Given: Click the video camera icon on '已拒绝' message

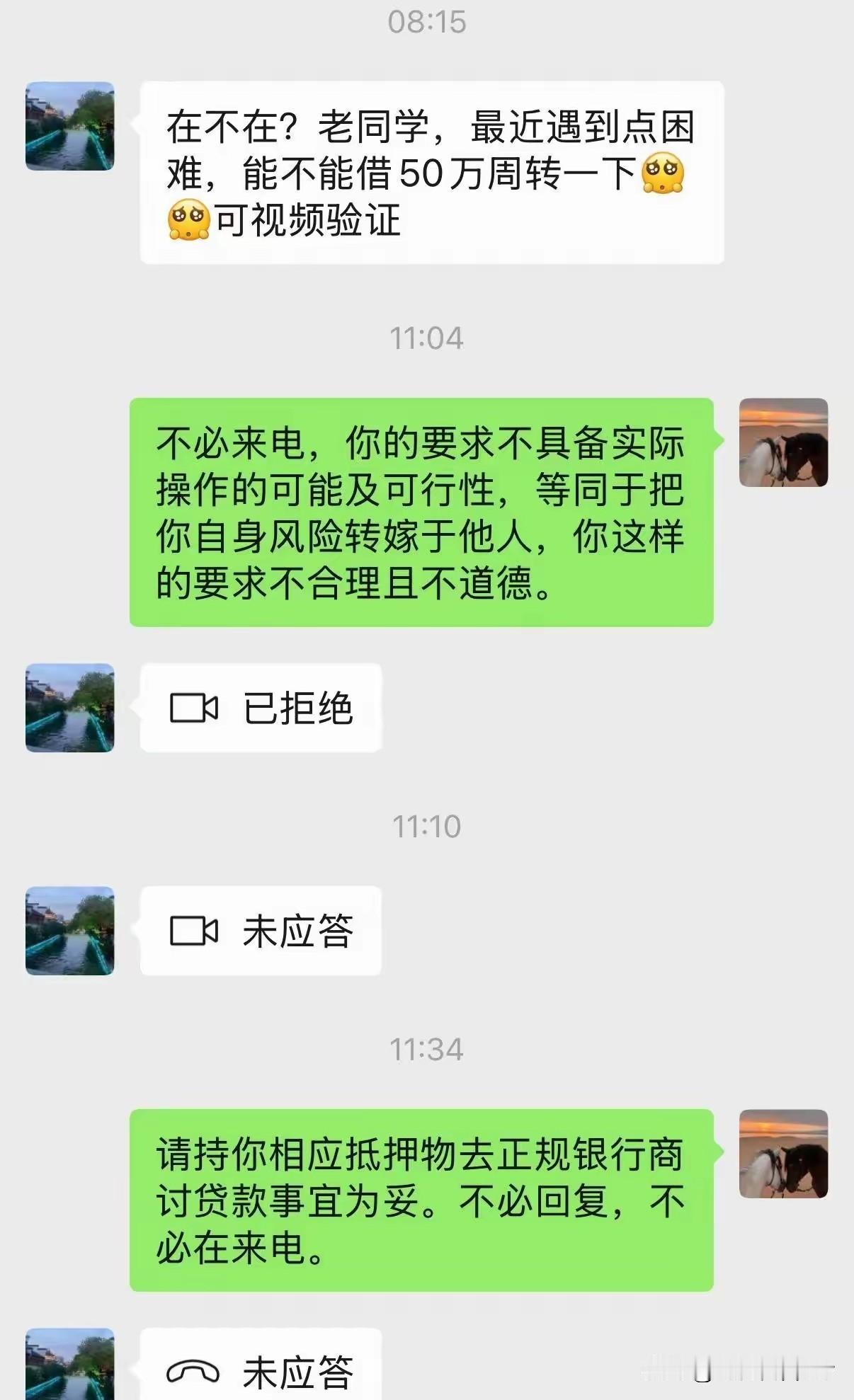Looking at the screenshot, I should pyautogui.click(x=193, y=707).
